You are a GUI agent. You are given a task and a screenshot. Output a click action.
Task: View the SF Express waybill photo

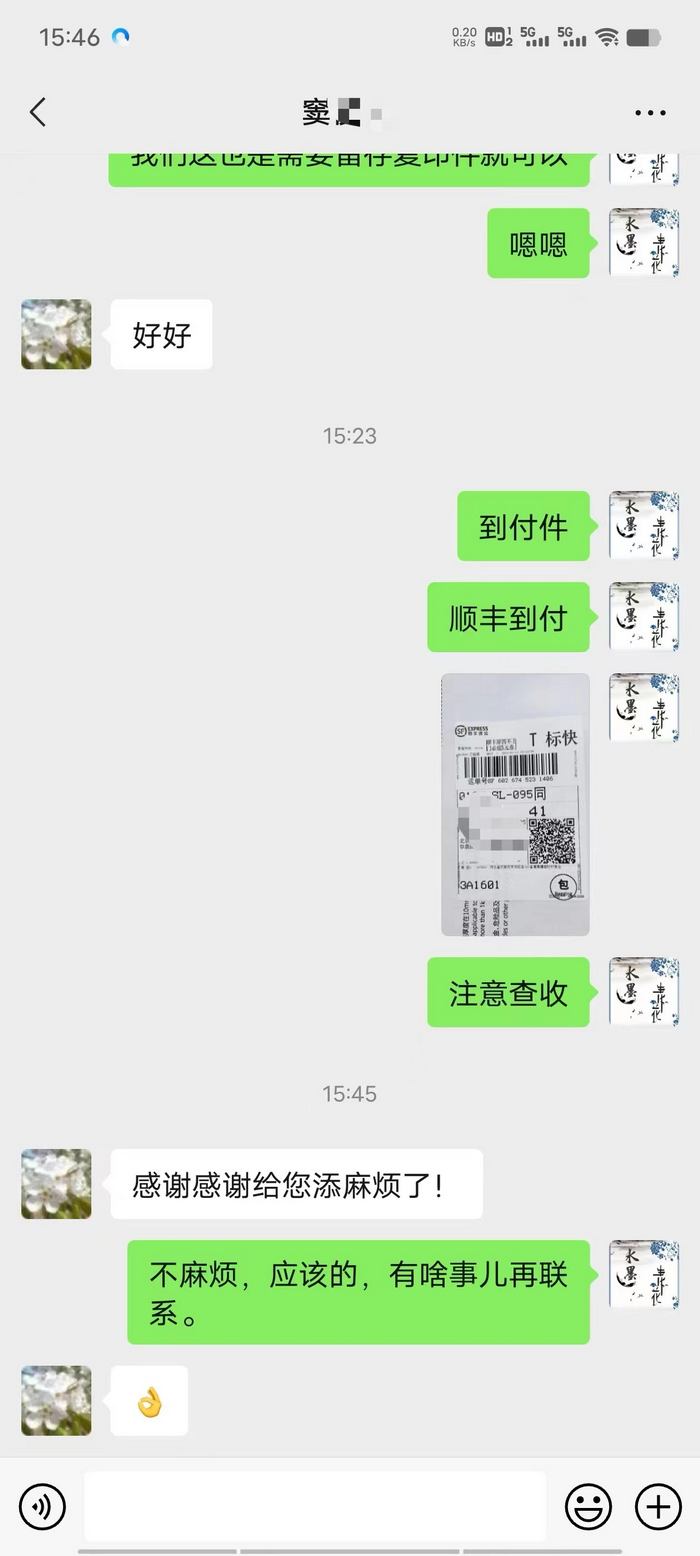(x=515, y=804)
